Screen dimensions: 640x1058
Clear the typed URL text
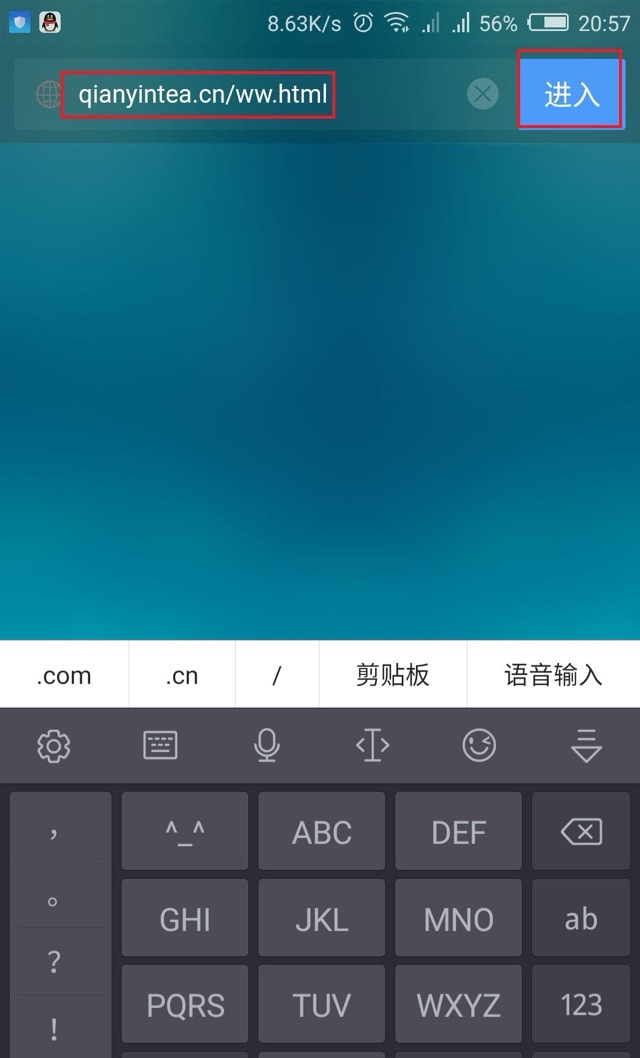pos(483,95)
